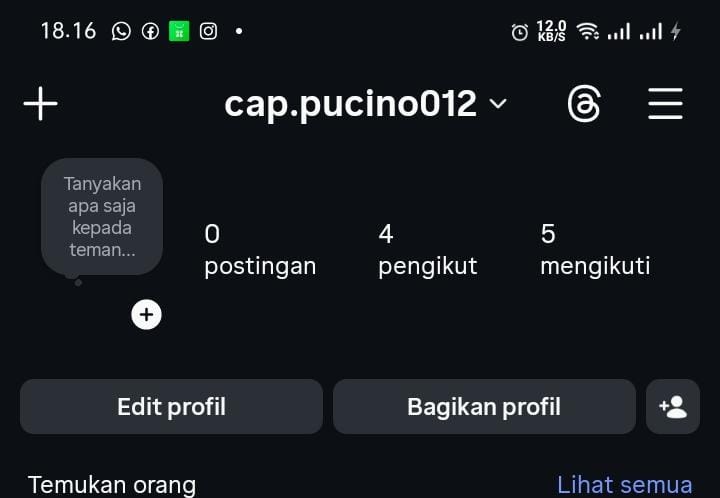View the 4 pengikut list

coord(427,249)
